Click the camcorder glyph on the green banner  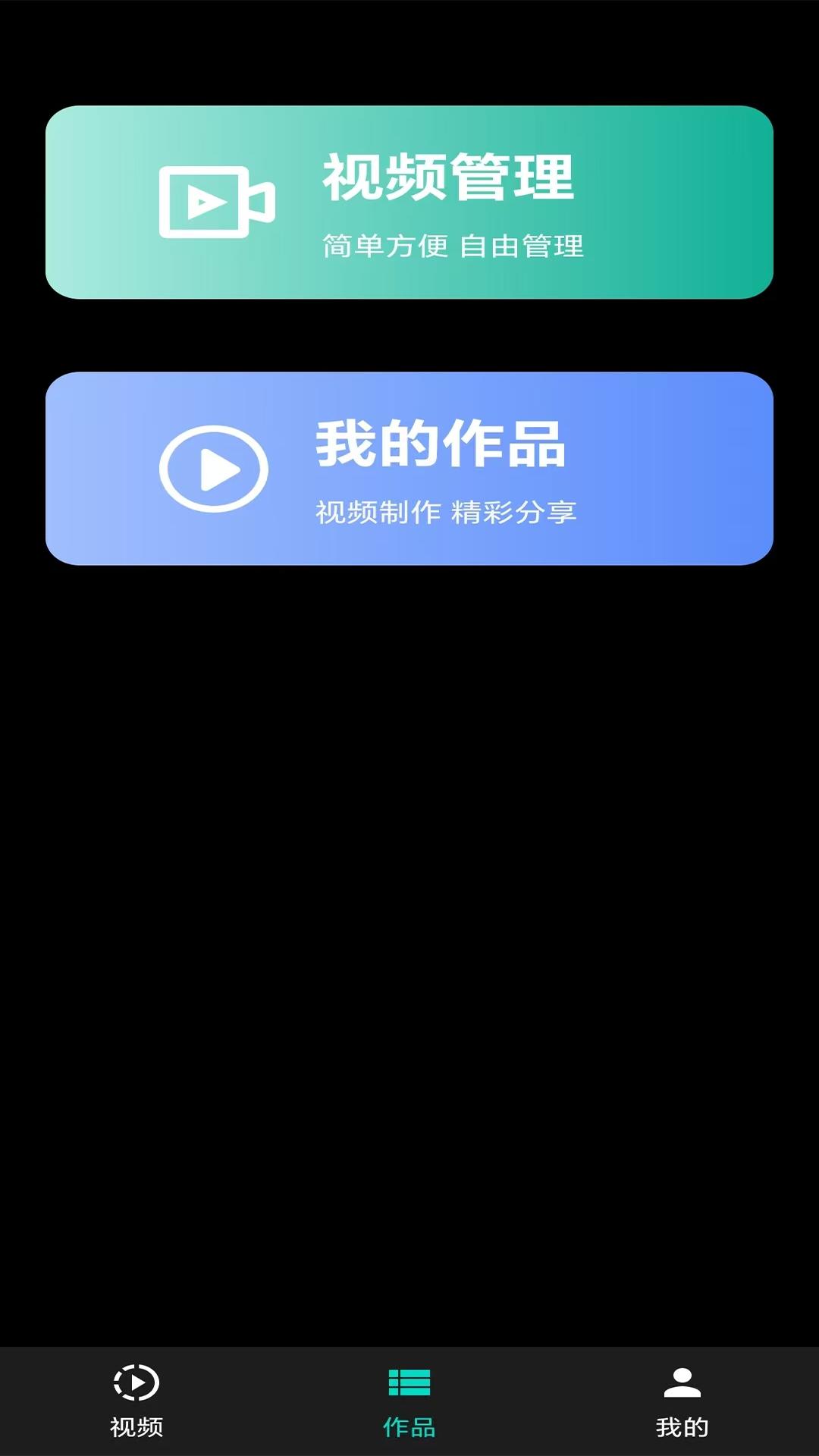215,202
